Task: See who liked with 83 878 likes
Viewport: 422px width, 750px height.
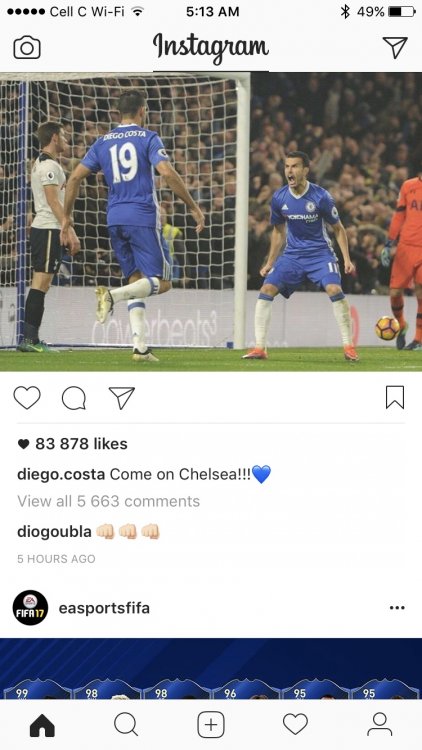Action: [x=73, y=444]
